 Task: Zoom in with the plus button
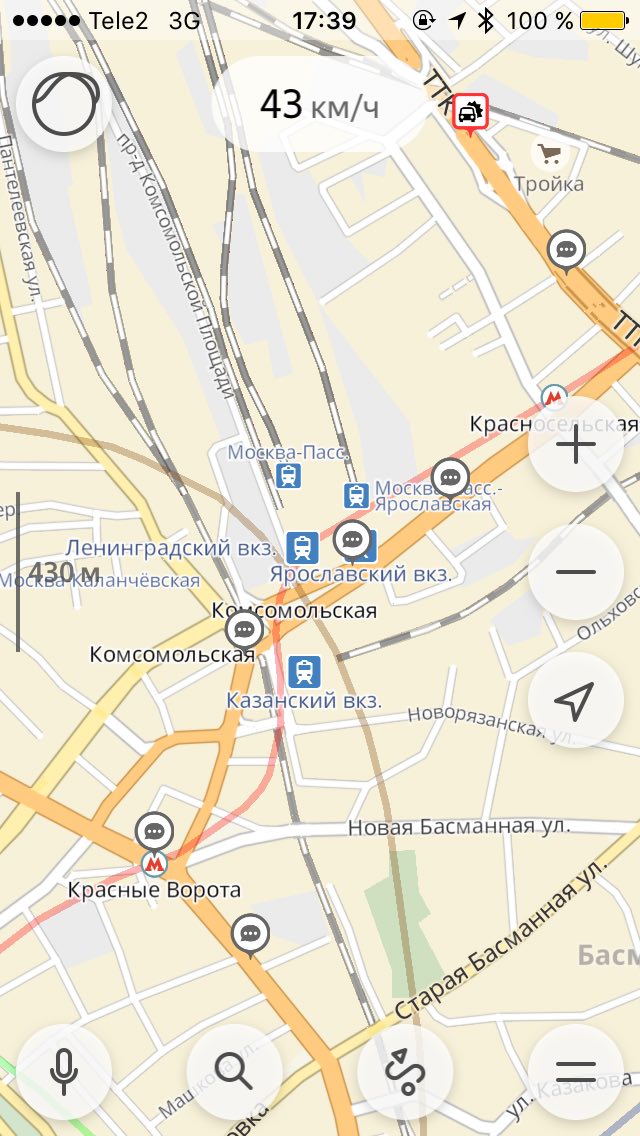[575, 444]
